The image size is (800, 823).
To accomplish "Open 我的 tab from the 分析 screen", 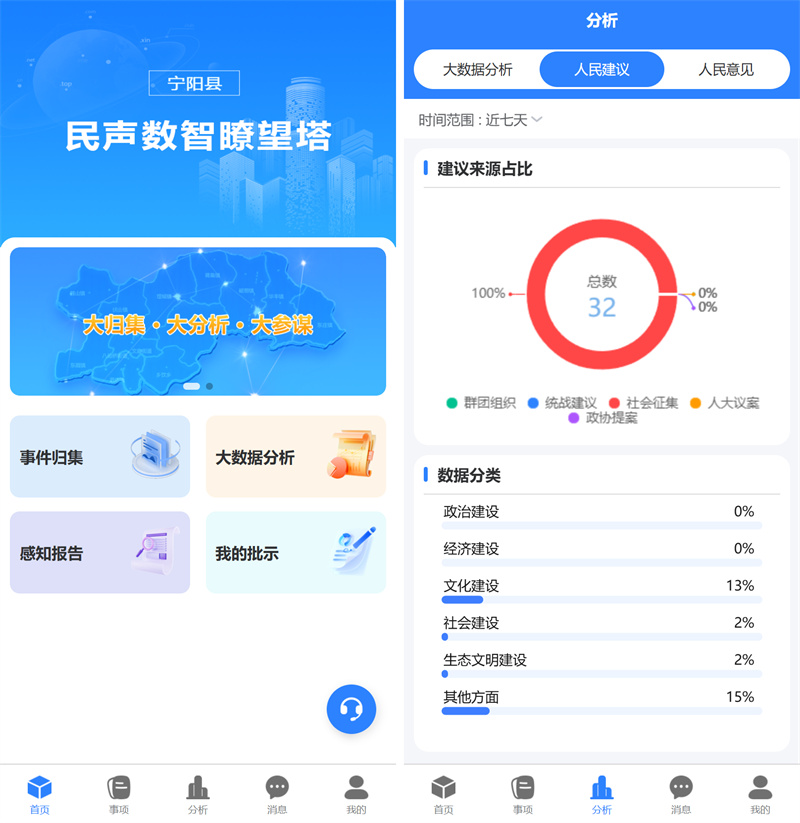I will 760,795.
